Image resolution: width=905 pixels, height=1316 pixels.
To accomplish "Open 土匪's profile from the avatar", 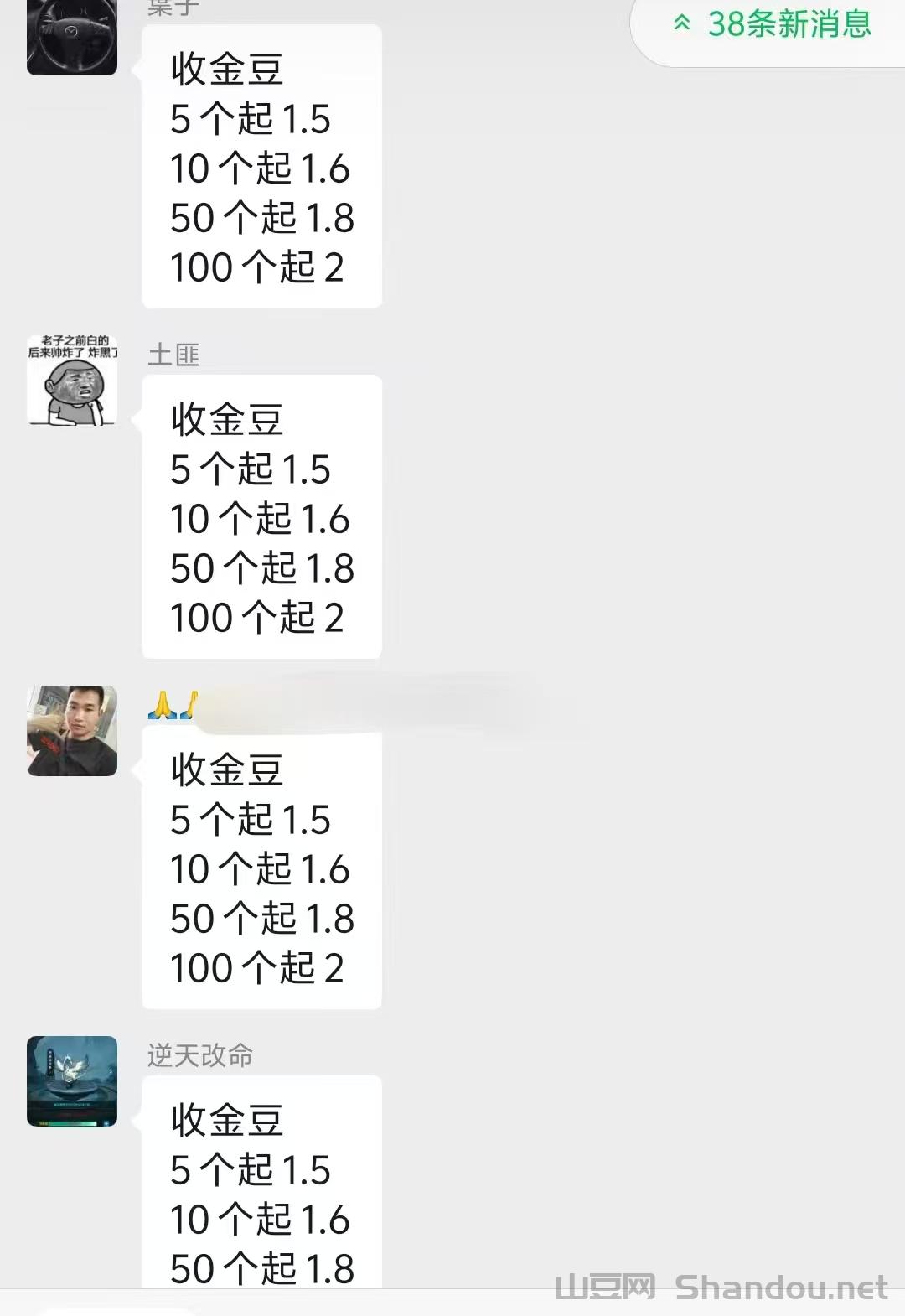I will tap(72, 380).
